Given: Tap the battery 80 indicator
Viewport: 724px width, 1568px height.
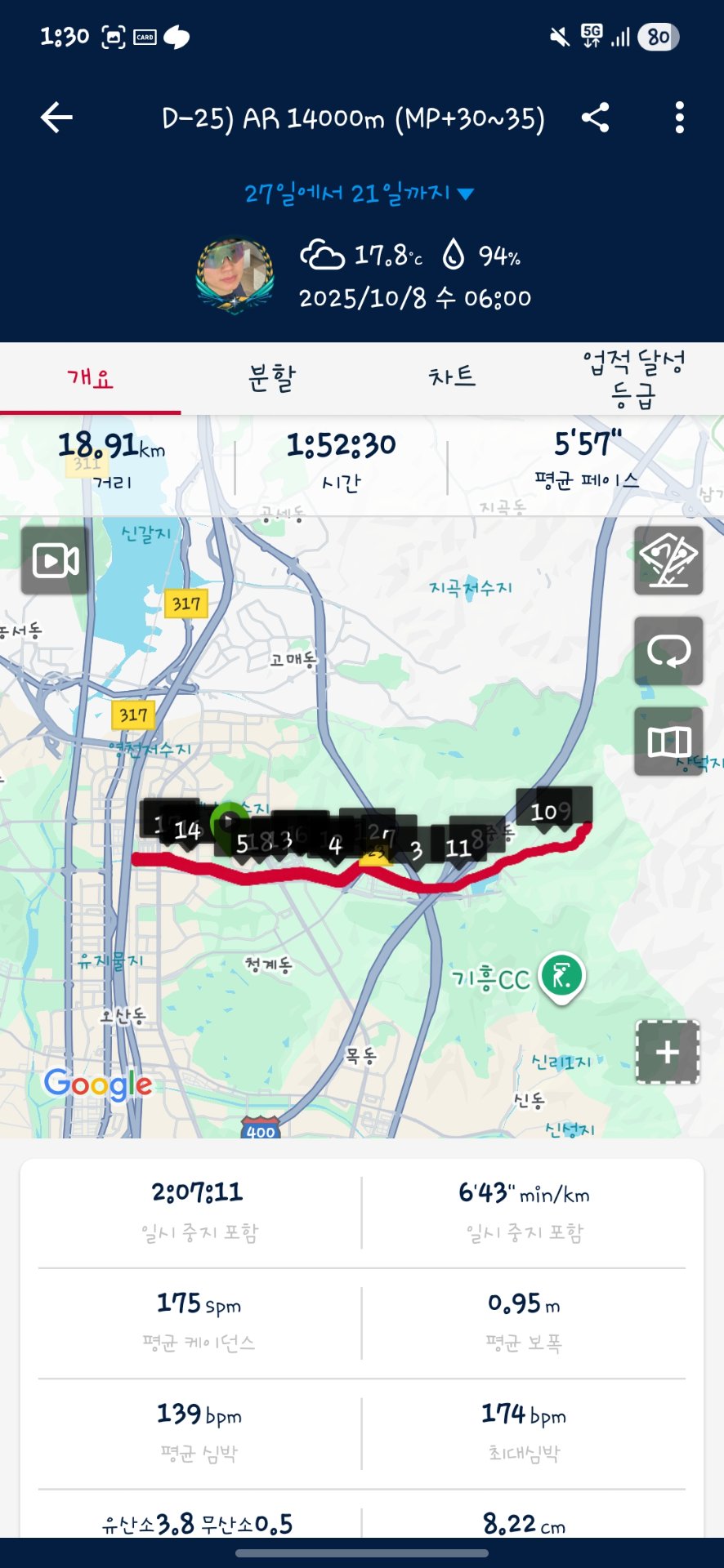Looking at the screenshot, I should [659, 36].
